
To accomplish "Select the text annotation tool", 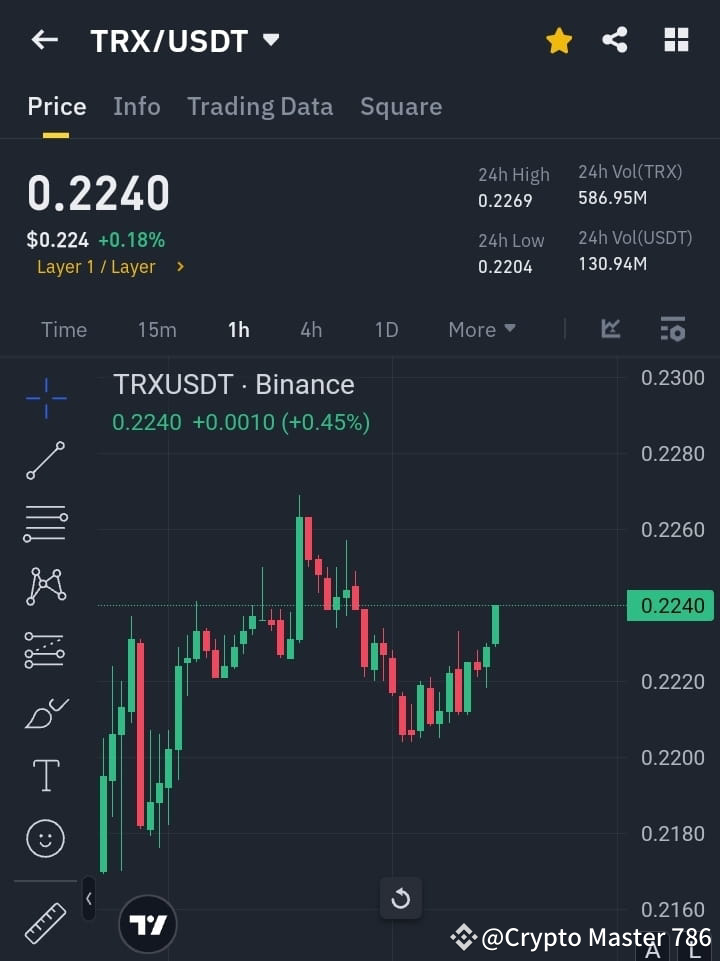I will tap(45, 775).
